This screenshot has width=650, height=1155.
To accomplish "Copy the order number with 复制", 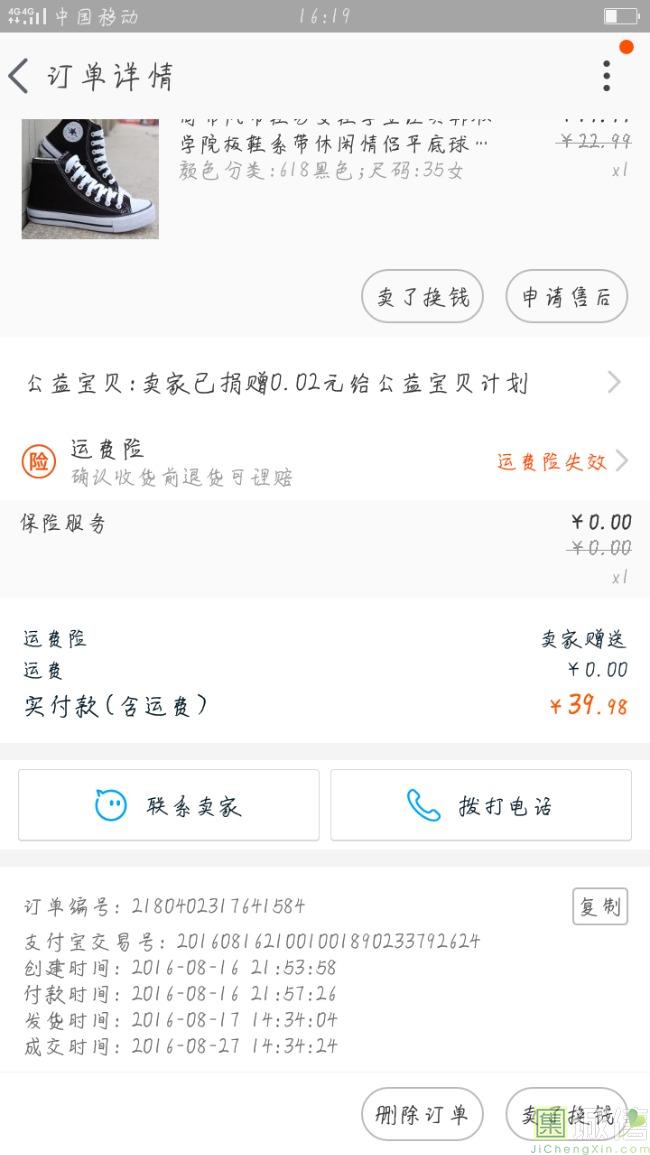I will [599, 907].
